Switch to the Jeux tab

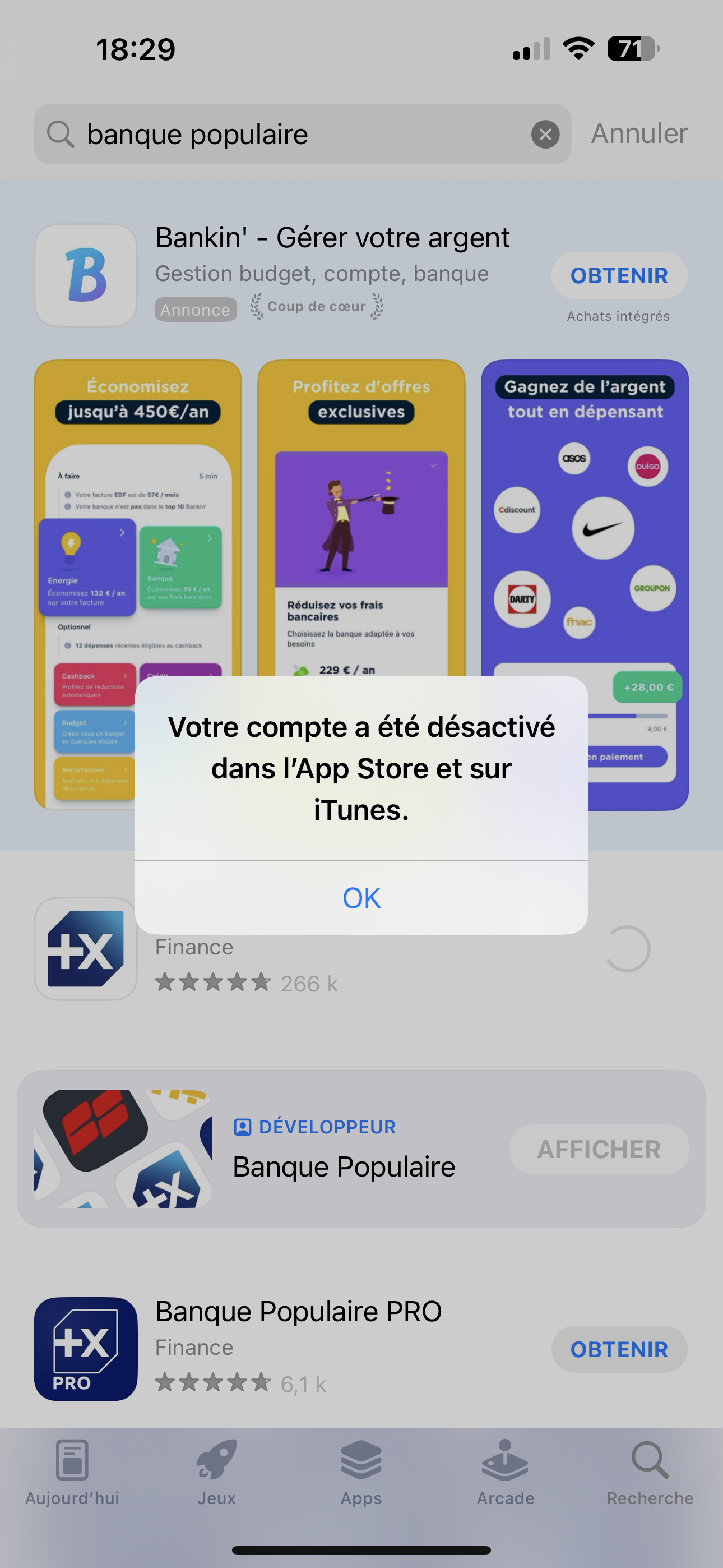point(217,1472)
